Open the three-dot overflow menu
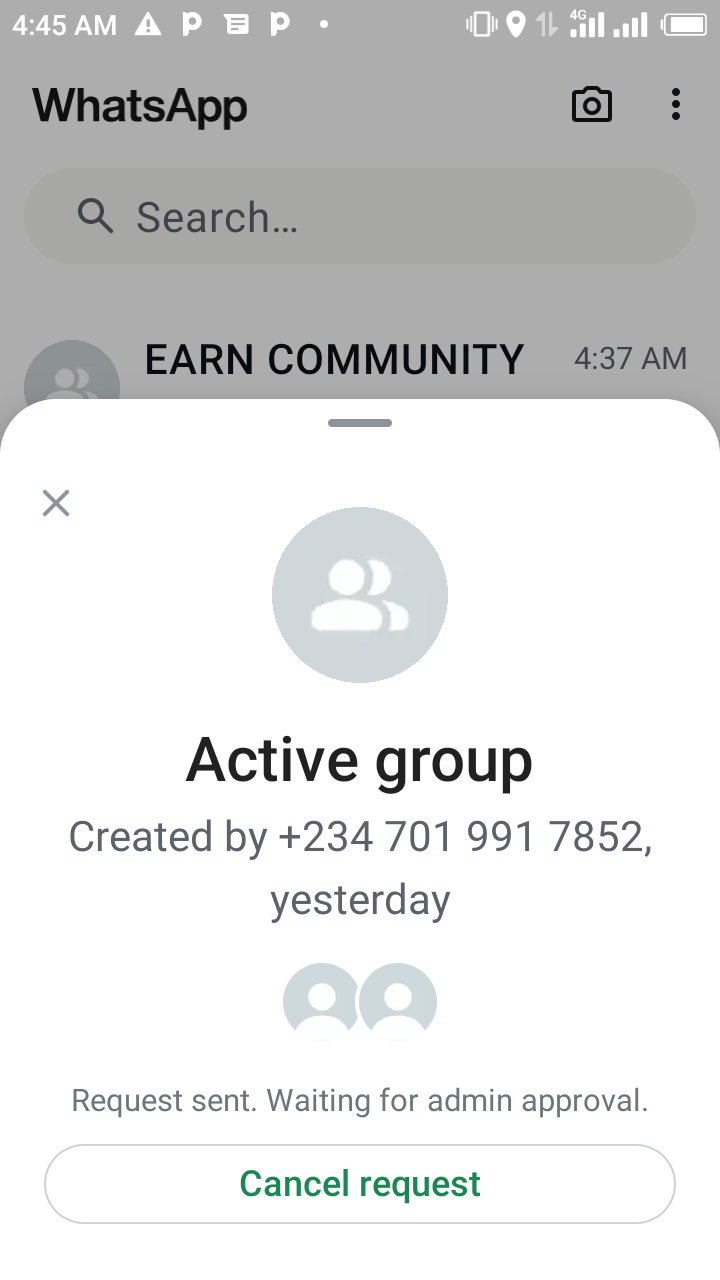The width and height of the screenshot is (720, 1280). [x=676, y=105]
